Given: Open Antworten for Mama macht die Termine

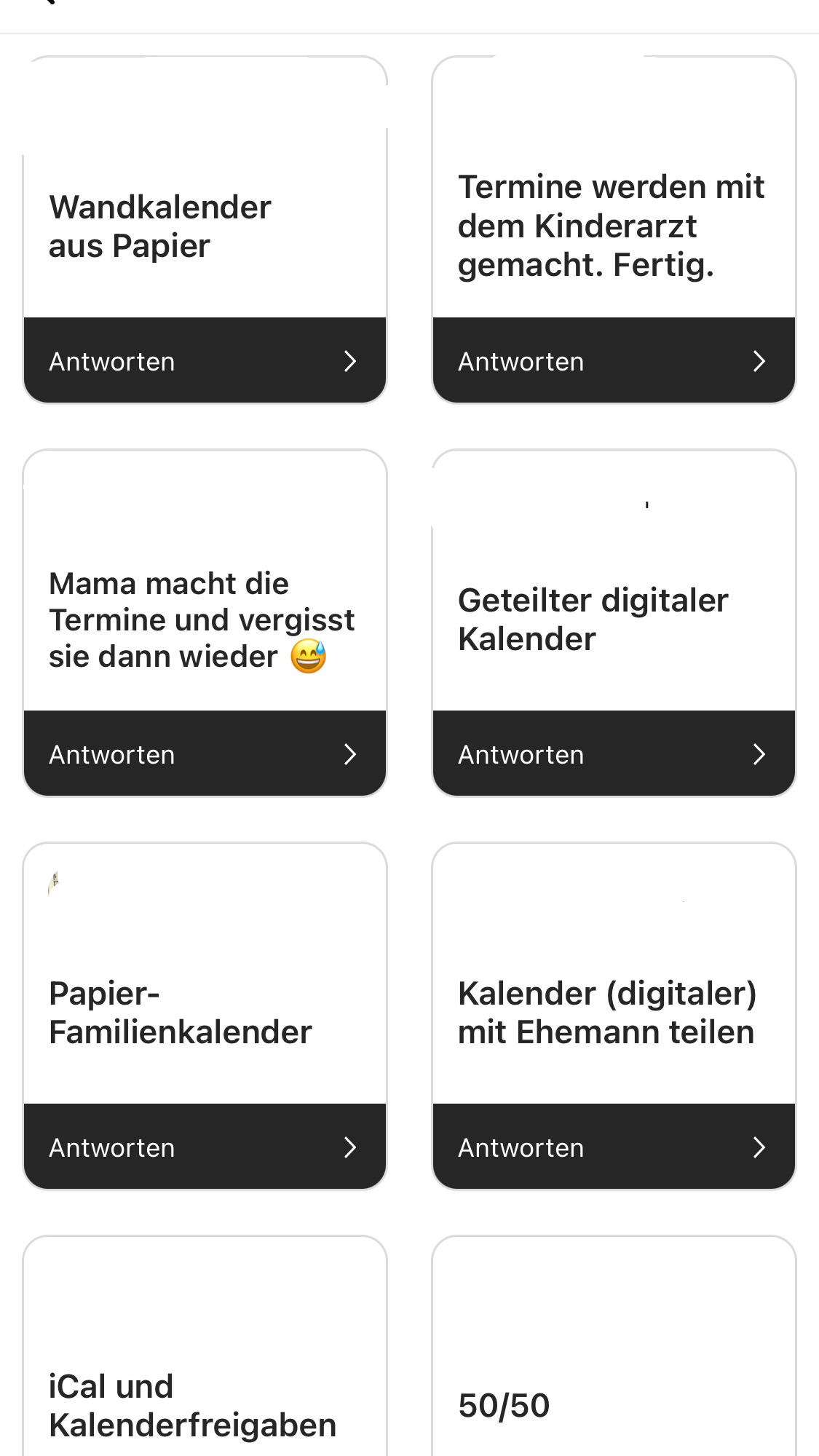Looking at the screenshot, I should pos(205,753).
